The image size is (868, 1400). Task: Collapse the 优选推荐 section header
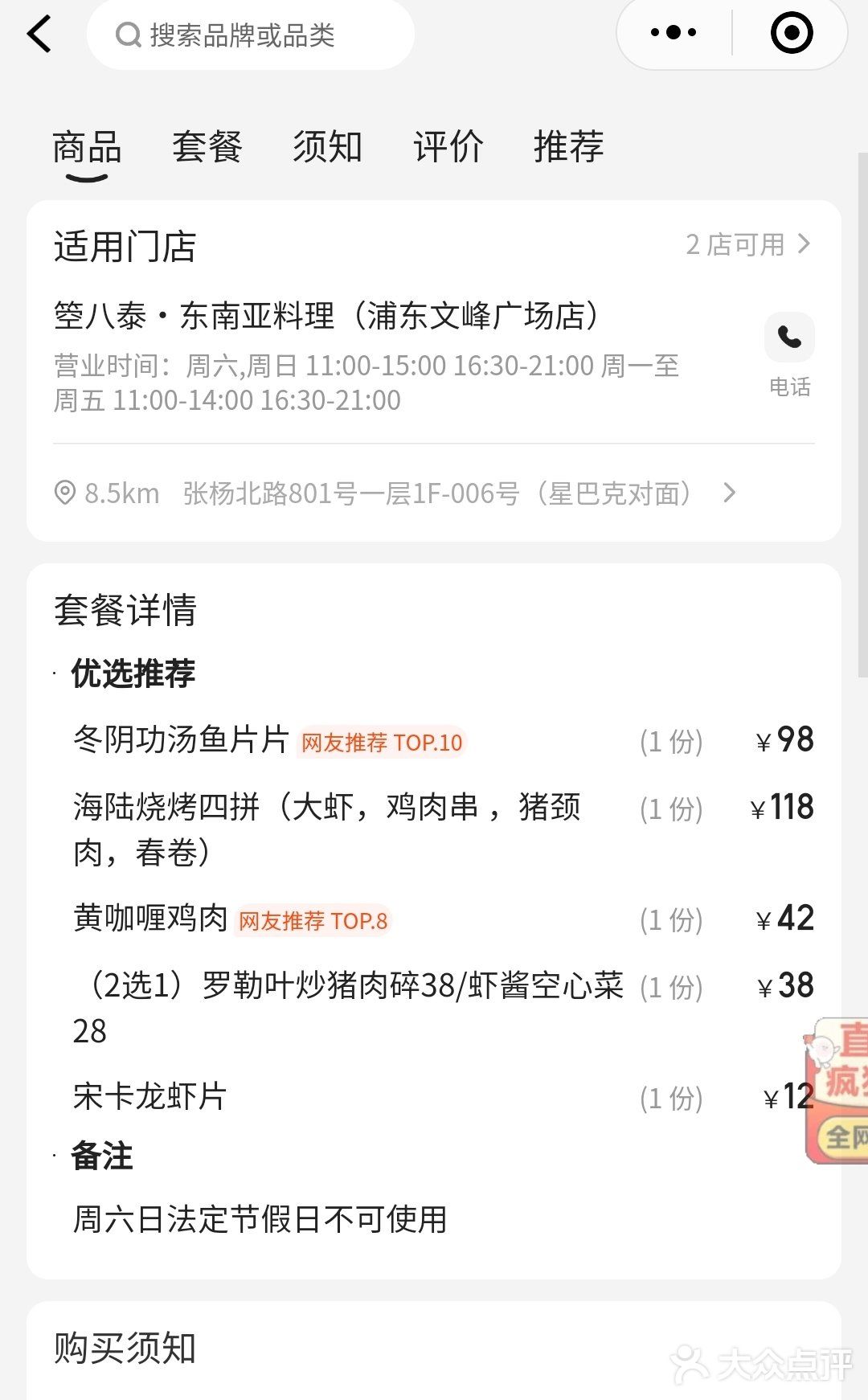coord(133,673)
